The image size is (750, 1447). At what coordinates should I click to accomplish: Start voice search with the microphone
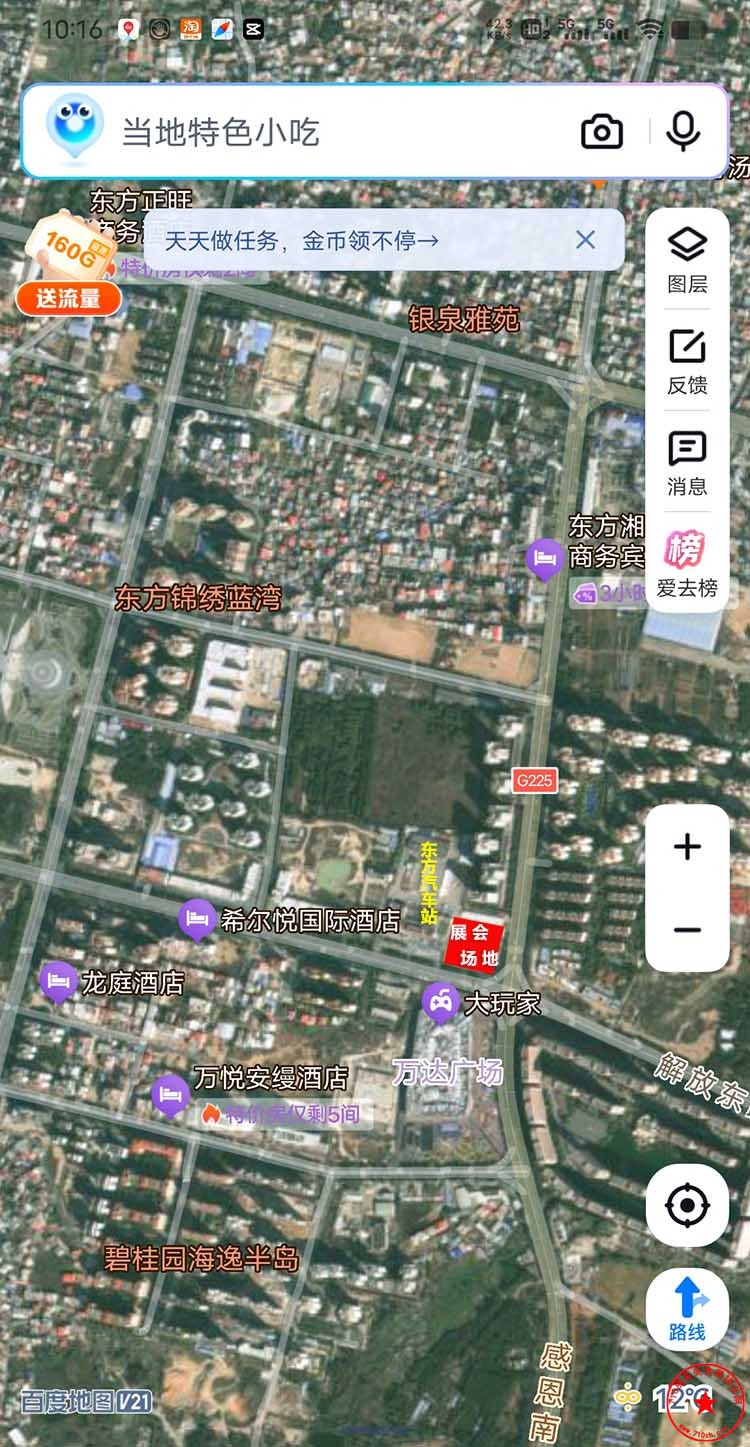[683, 132]
